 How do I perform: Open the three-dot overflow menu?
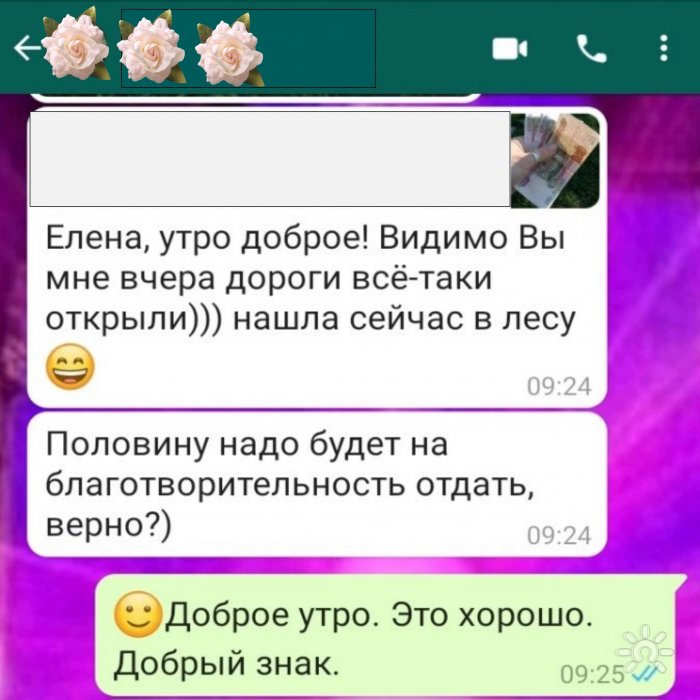click(x=664, y=48)
